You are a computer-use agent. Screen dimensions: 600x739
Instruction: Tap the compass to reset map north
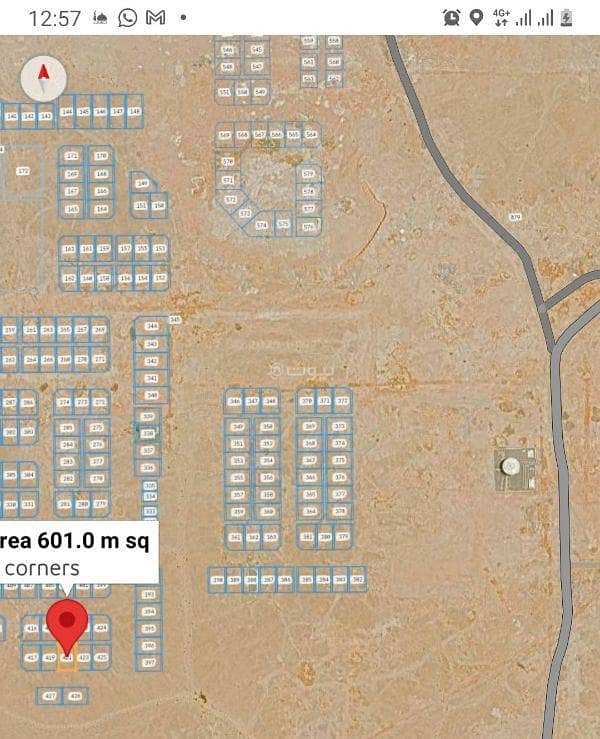pyautogui.click(x=44, y=78)
